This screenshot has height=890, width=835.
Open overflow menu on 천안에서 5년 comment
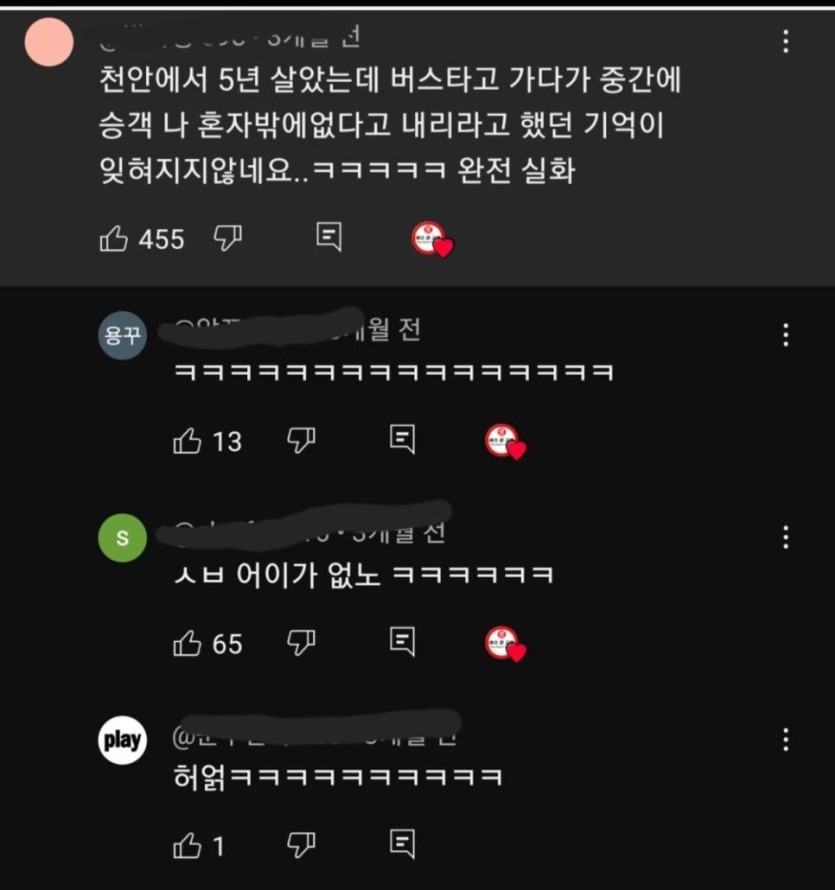tap(786, 41)
